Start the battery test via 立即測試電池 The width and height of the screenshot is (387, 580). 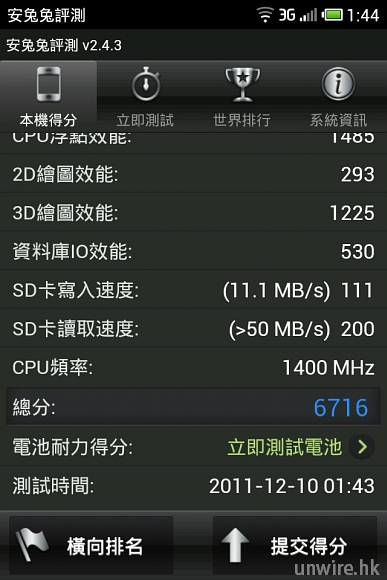301,446
